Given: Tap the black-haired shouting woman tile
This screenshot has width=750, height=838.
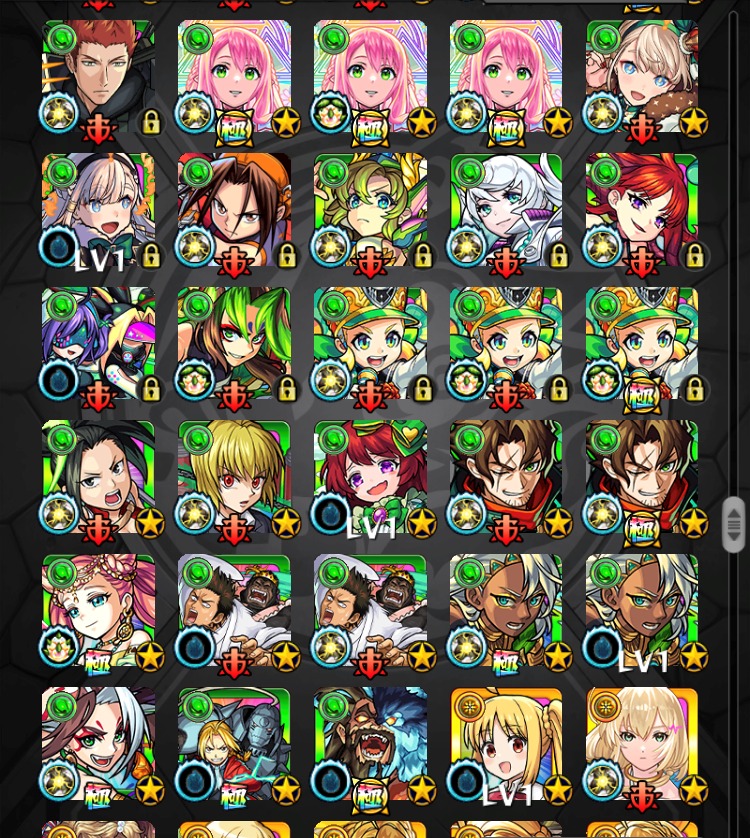Looking at the screenshot, I should [x=98, y=478].
